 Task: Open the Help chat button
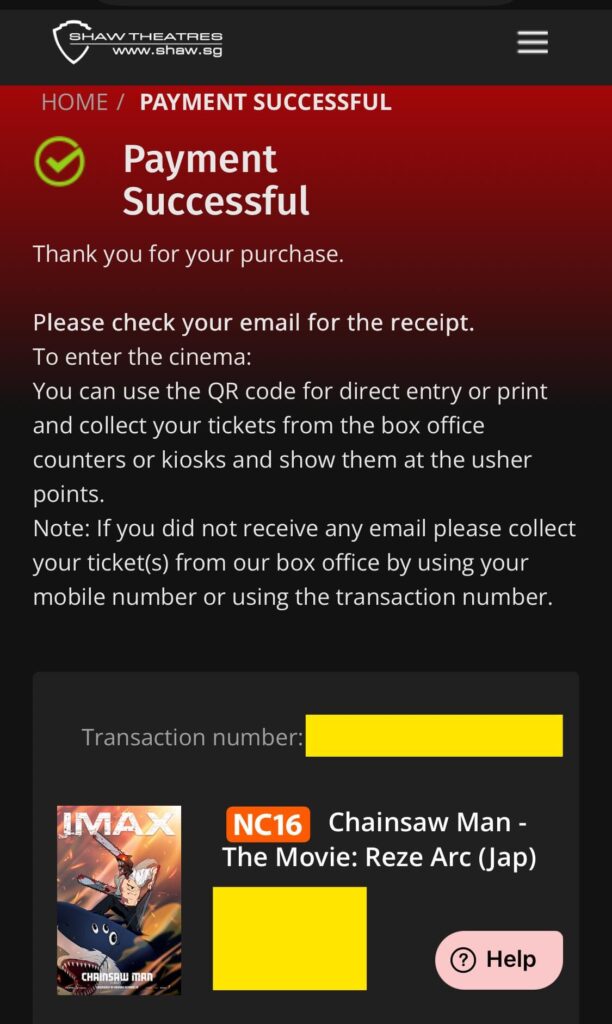[x=498, y=959]
